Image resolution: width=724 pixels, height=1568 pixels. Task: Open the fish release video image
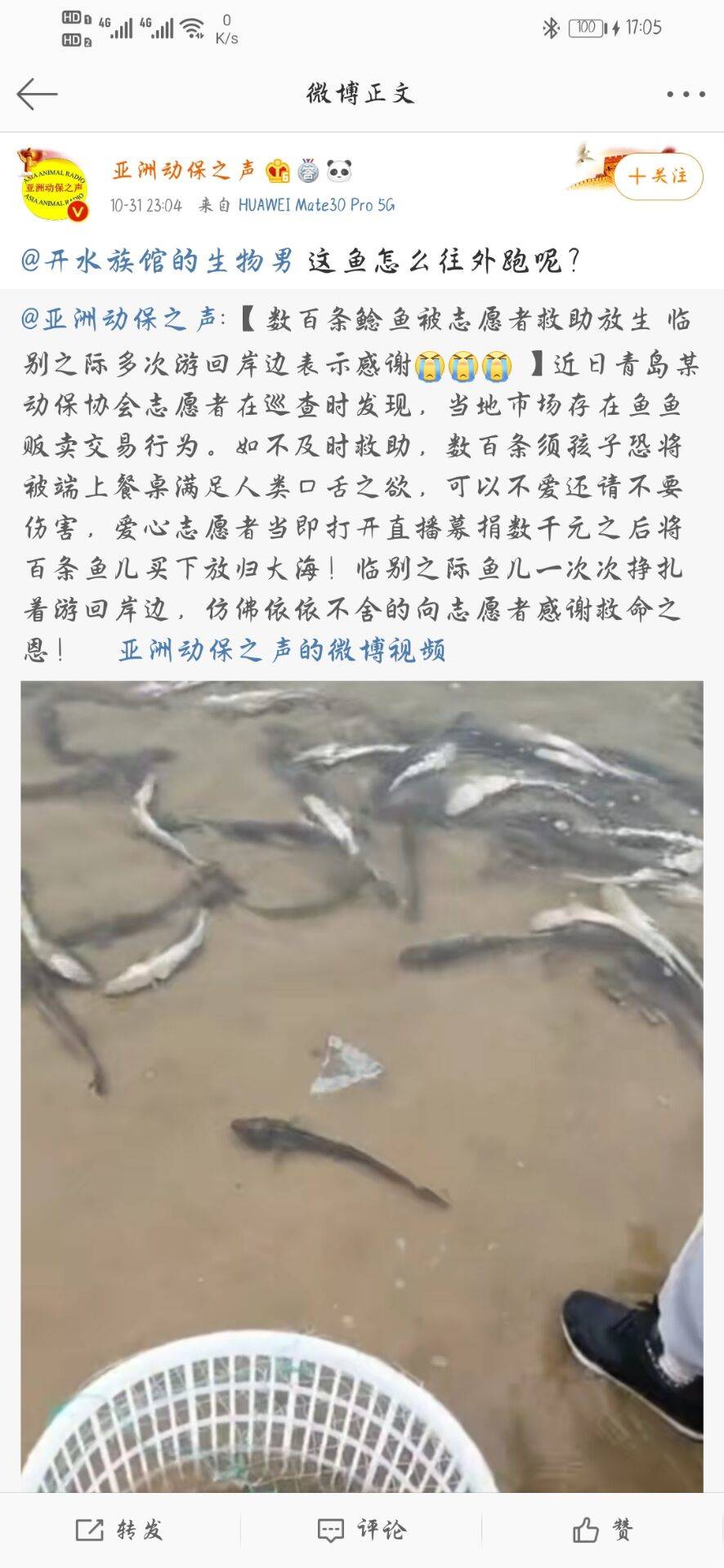point(362,1086)
